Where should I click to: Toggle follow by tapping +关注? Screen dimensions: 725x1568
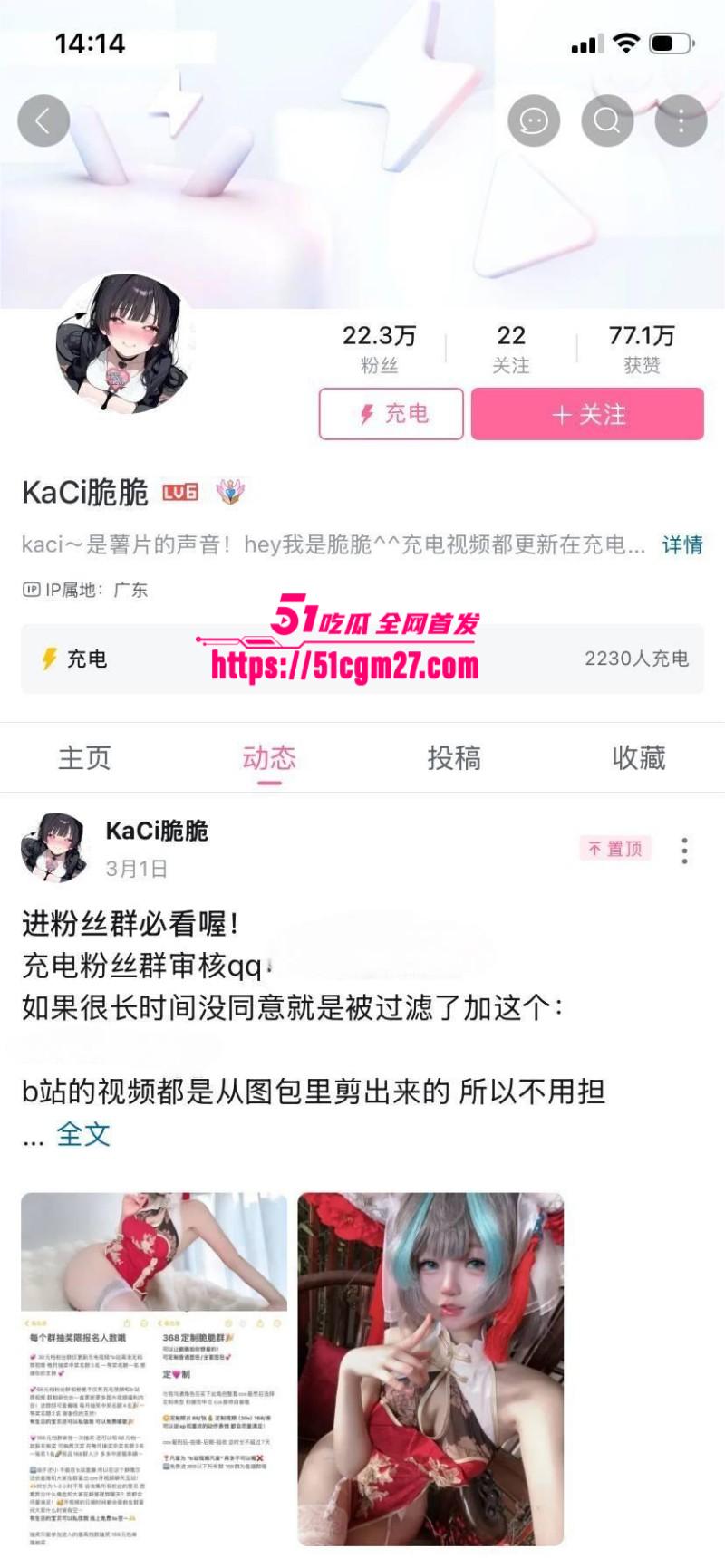point(586,414)
